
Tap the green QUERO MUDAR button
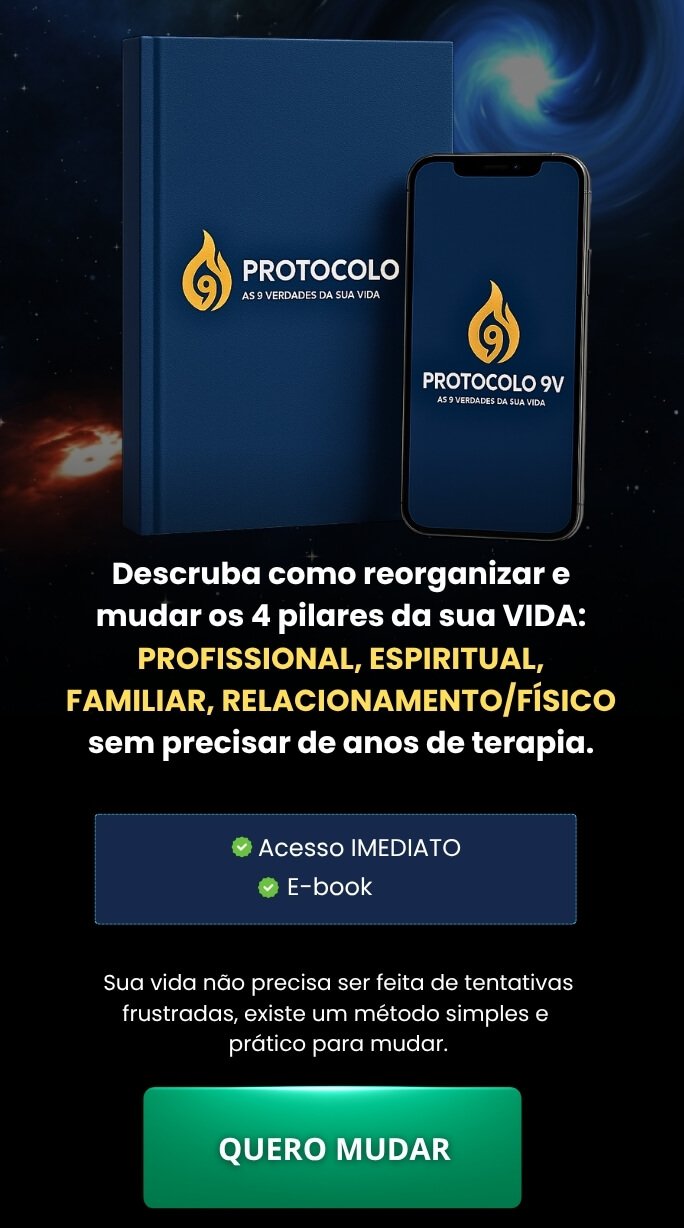(x=333, y=1148)
